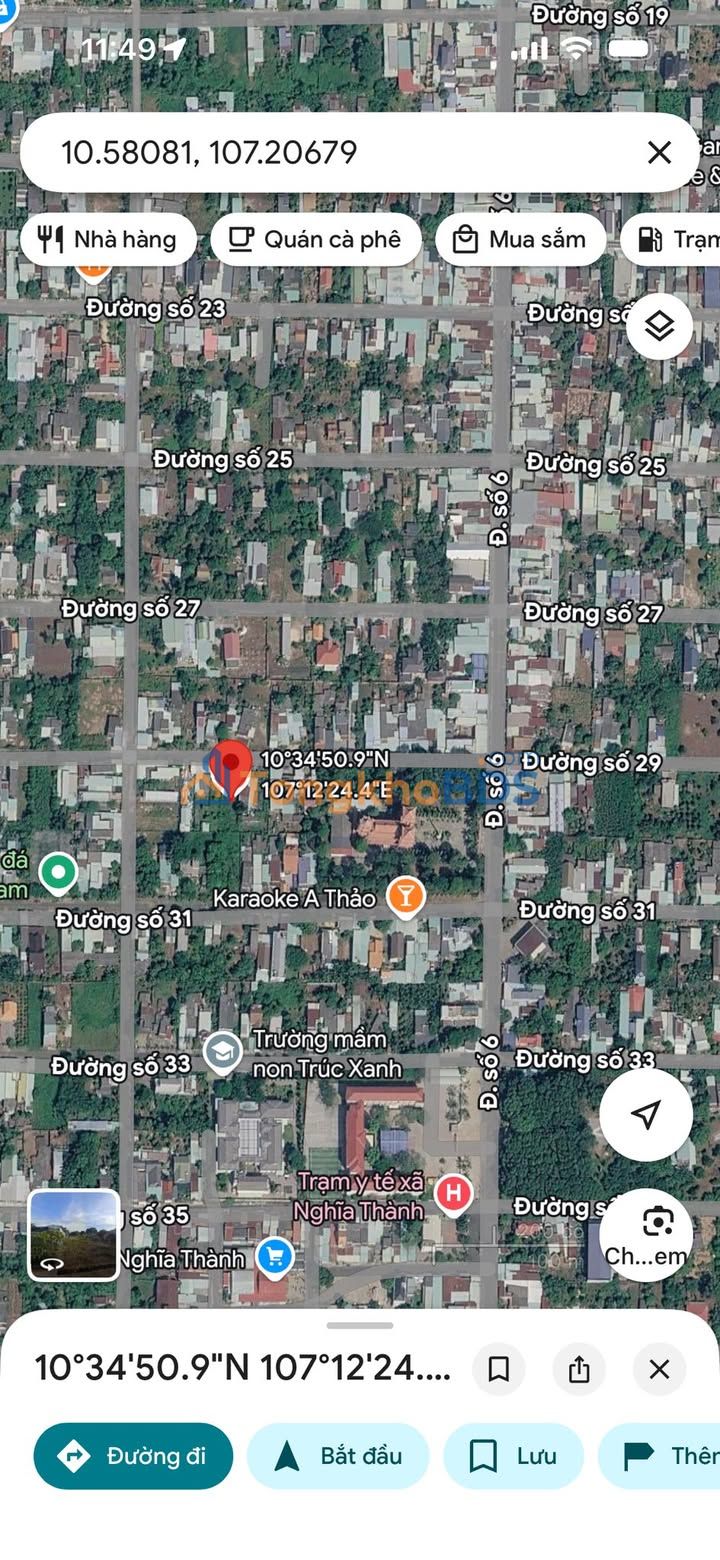The height and width of the screenshot is (1560, 720).
Task: Select the Nhà hàng chip
Action: click(108, 239)
